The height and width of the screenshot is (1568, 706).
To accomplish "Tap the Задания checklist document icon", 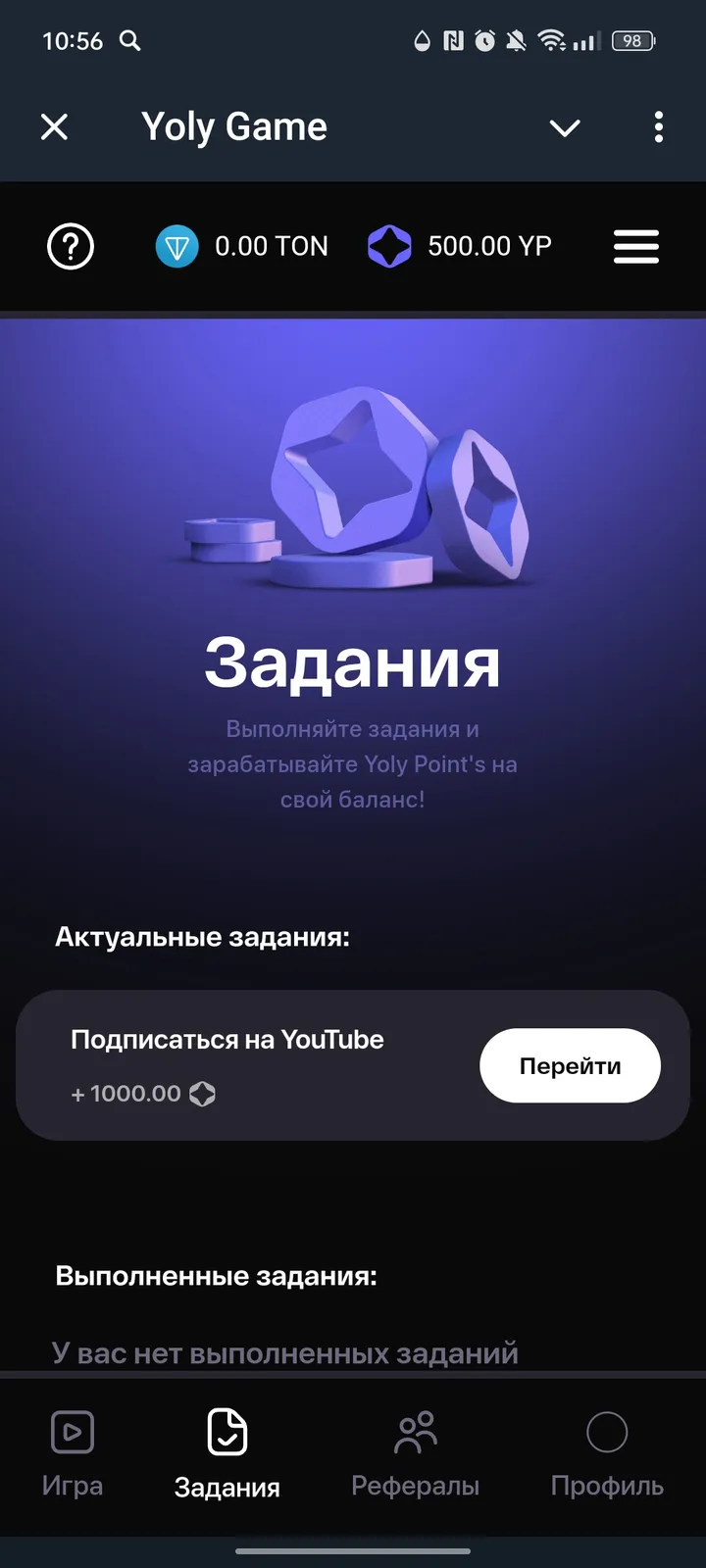I will pos(226,1432).
